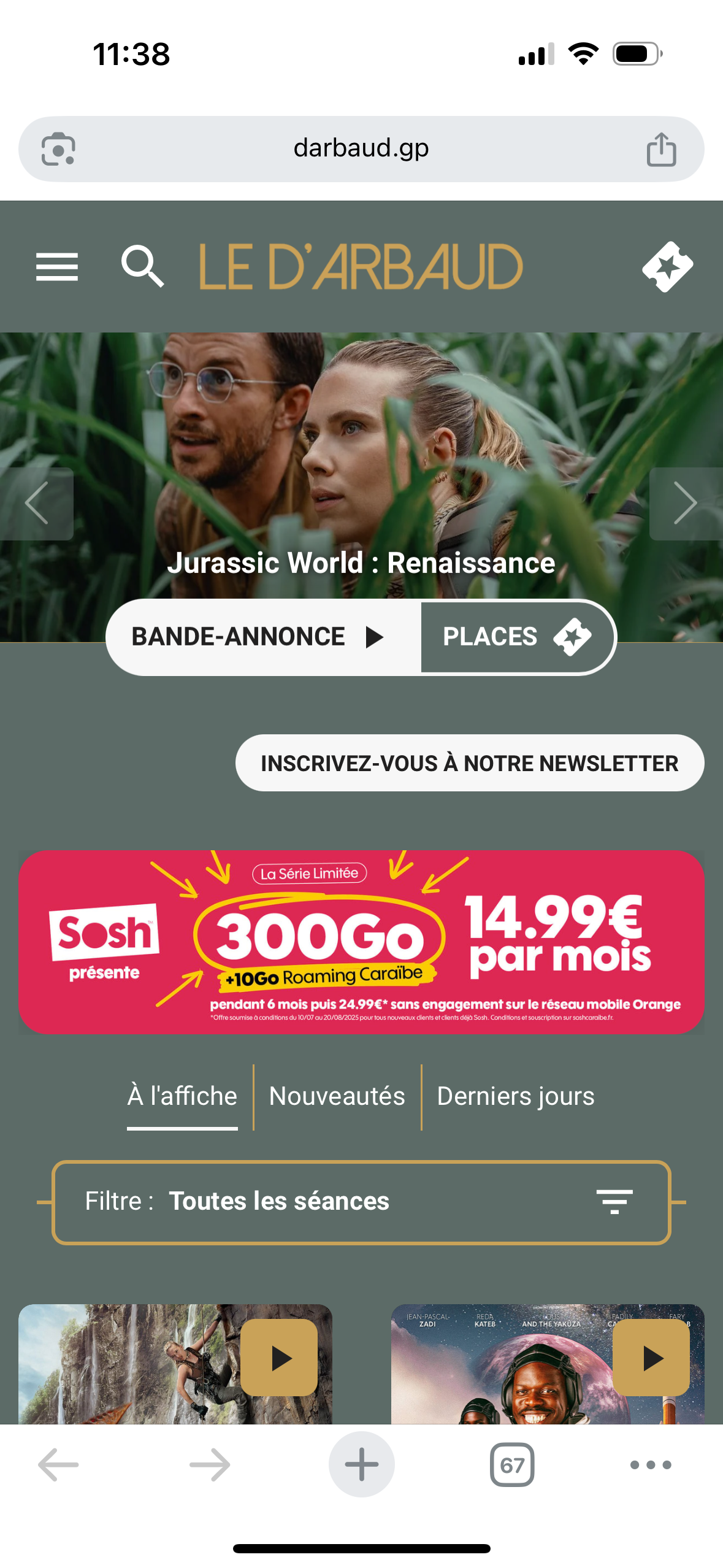Share this page from the address bar
This screenshot has width=723, height=1568.
tap(661, 149)
